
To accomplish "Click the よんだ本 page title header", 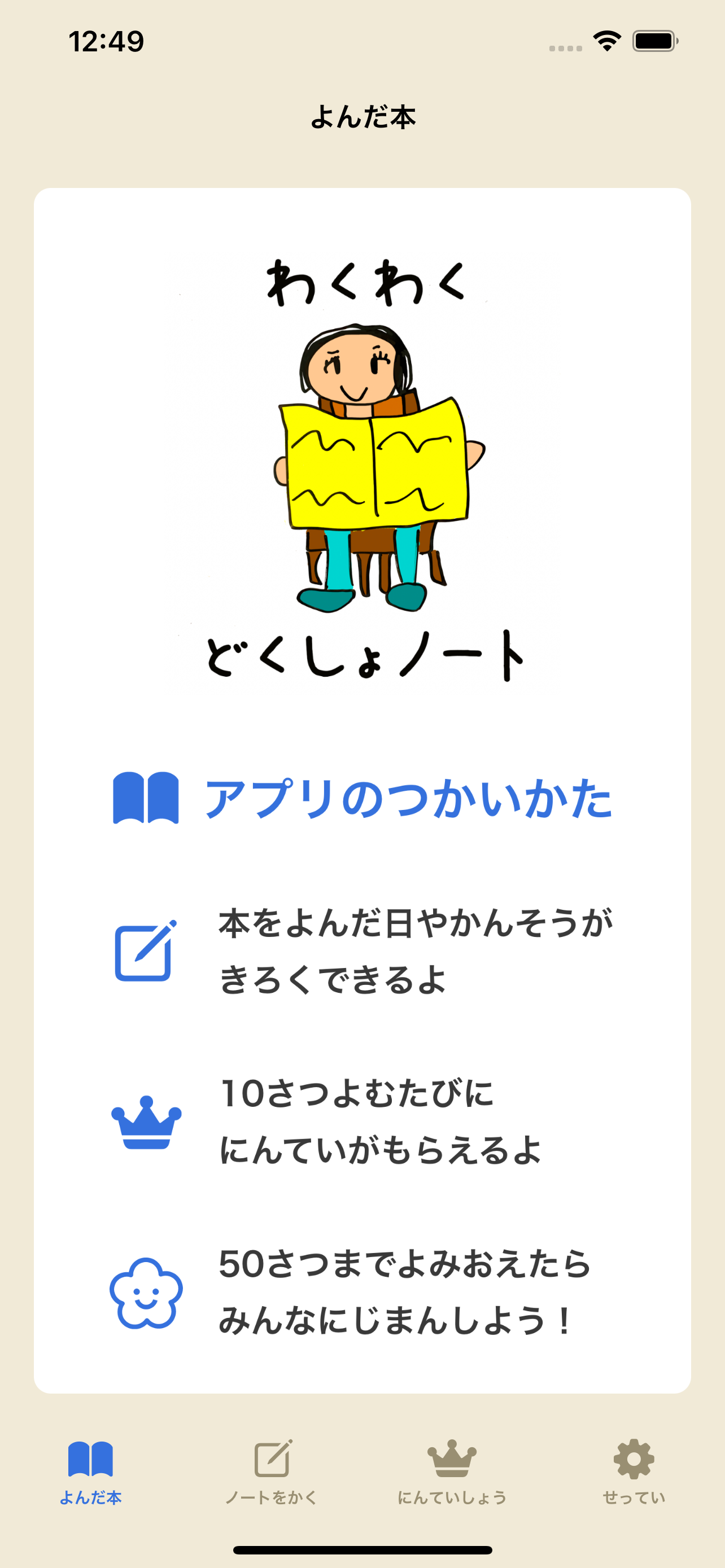I will (x=362, y=119).
